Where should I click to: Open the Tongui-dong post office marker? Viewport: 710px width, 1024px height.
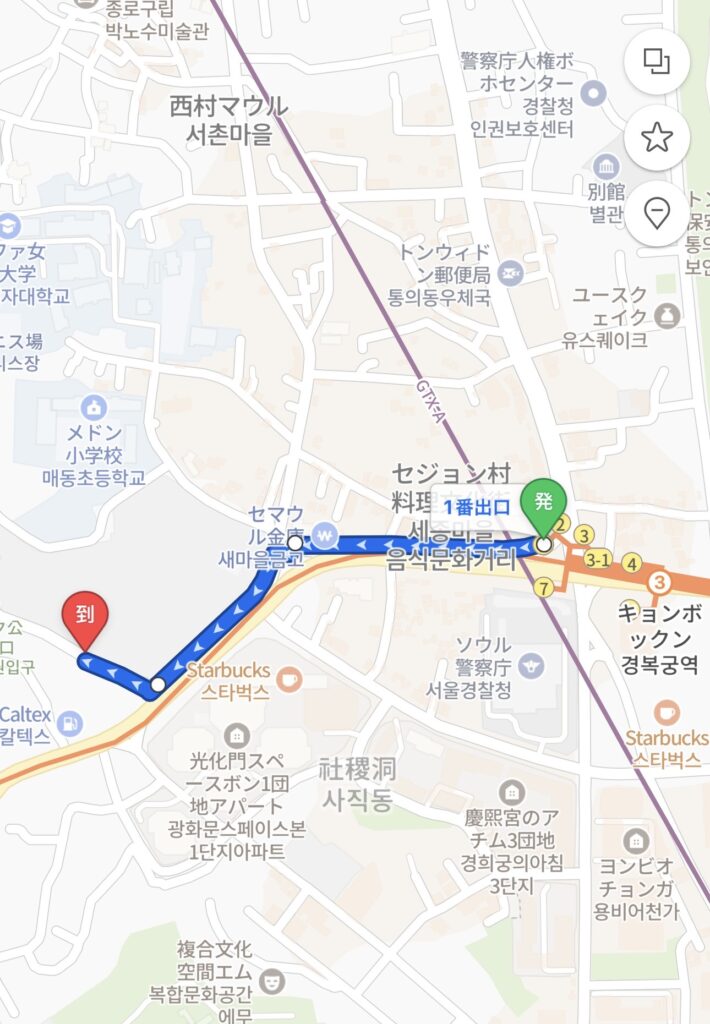click(511, 272)
